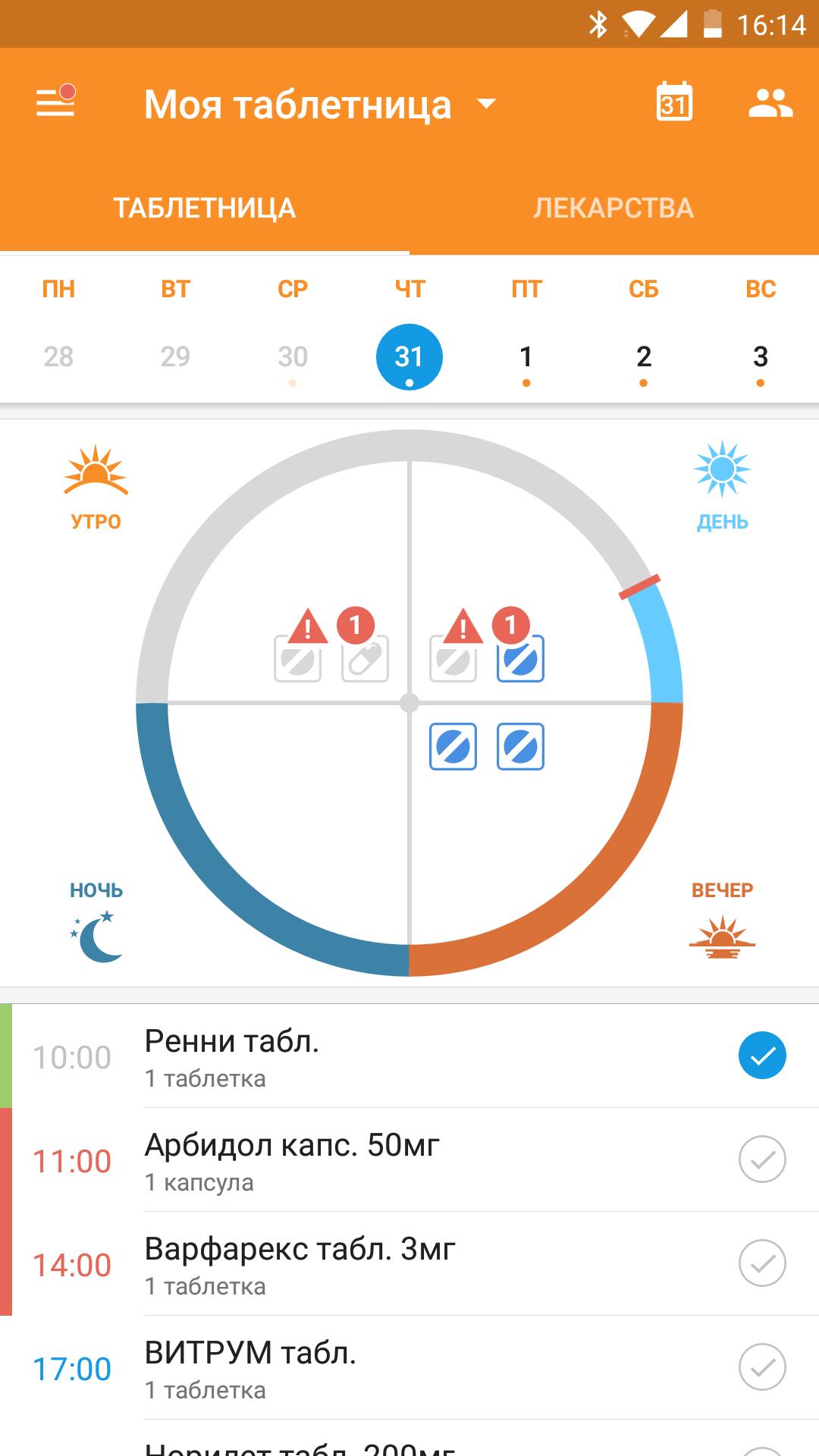
Task: Open the hamburger menu drawer
Action: pyautogui.click(x=55, y=103)
